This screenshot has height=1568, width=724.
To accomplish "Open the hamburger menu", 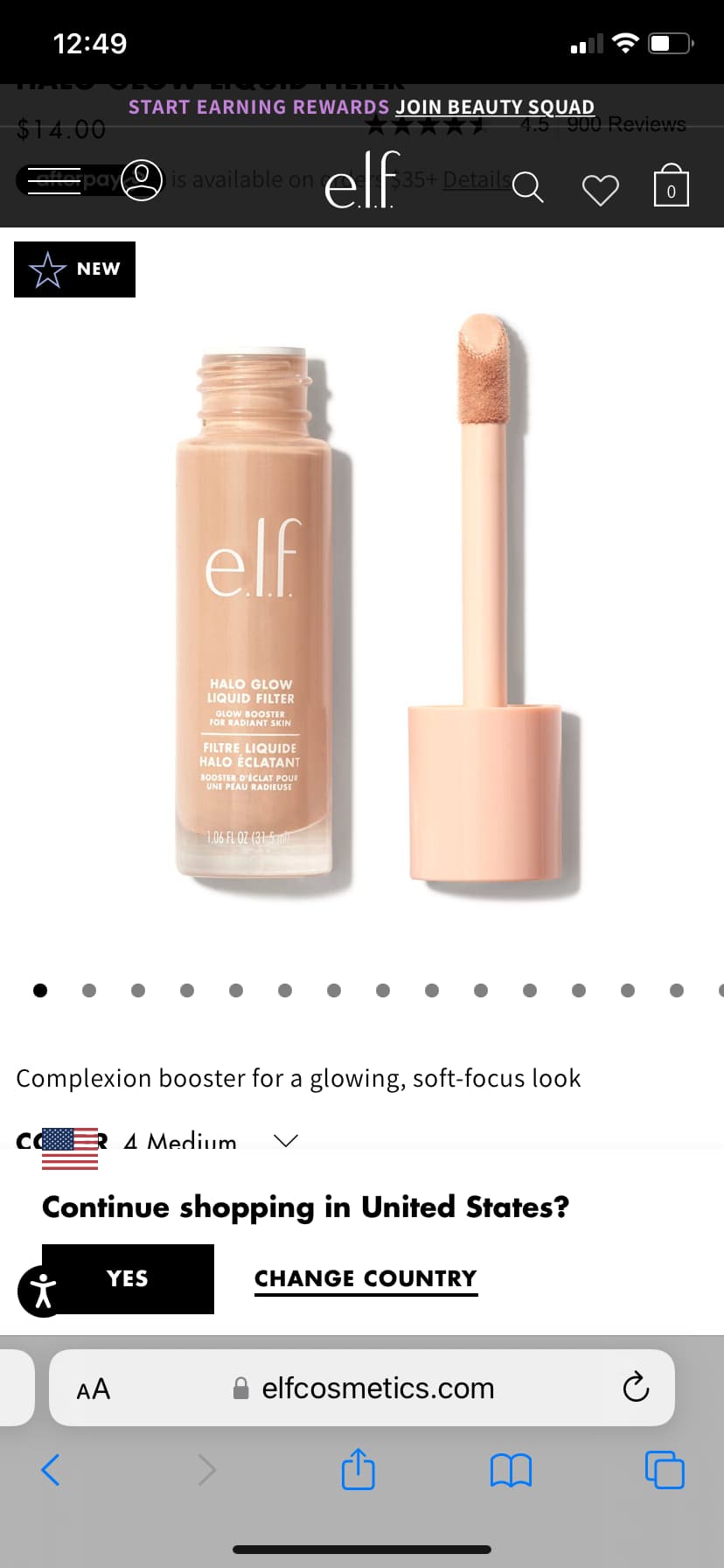I will point(53,181).
